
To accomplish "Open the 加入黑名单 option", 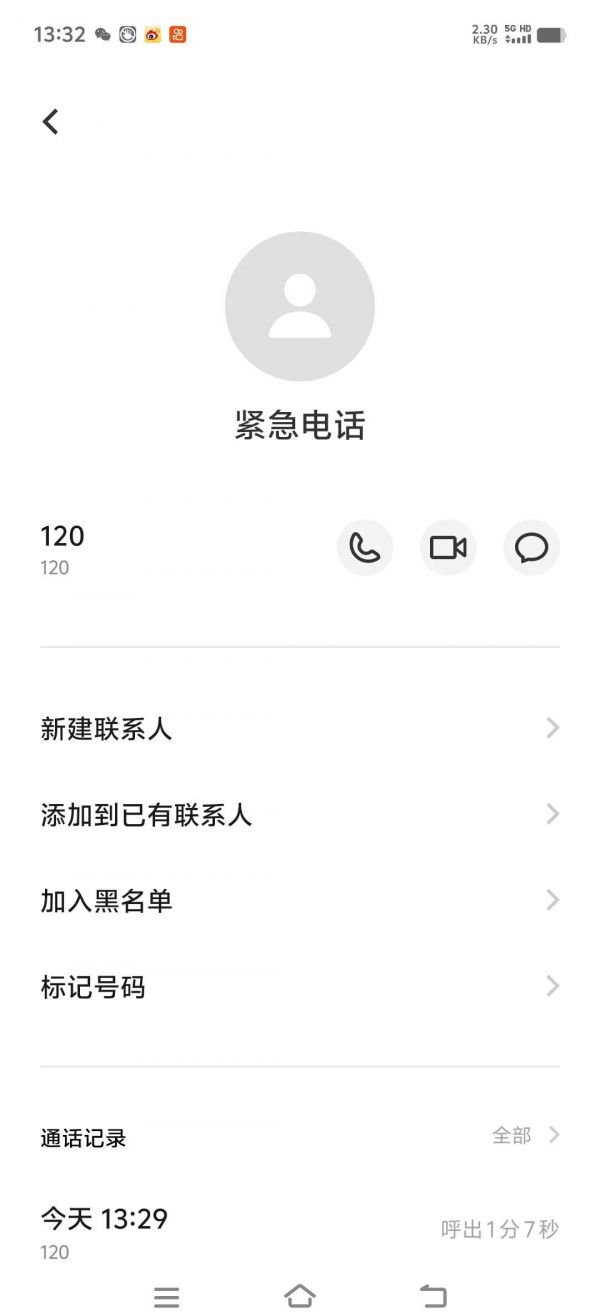I will 300,901.
